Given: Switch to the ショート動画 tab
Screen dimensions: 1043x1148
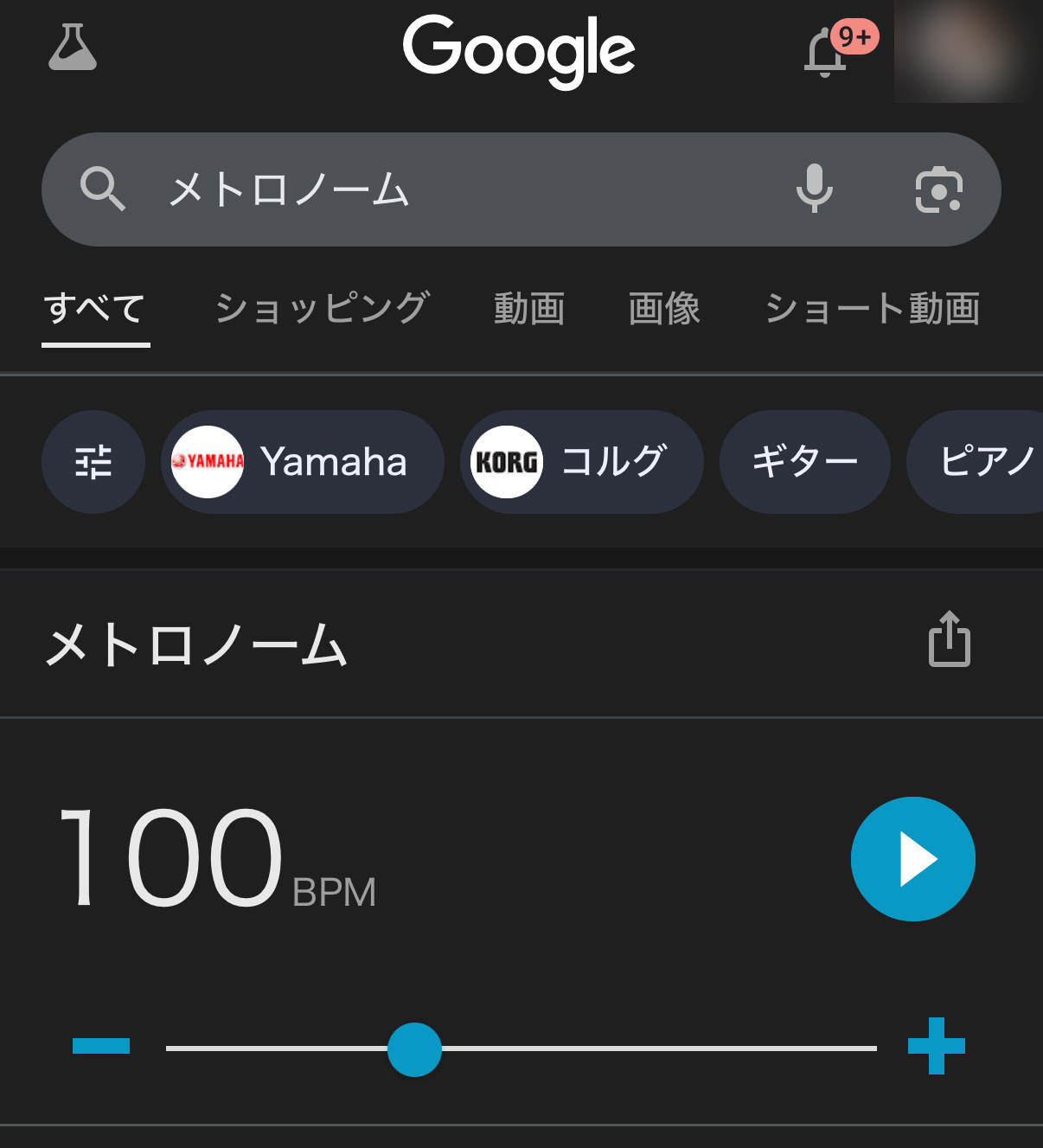Looking at the screenshot, I should pos(872,309).
